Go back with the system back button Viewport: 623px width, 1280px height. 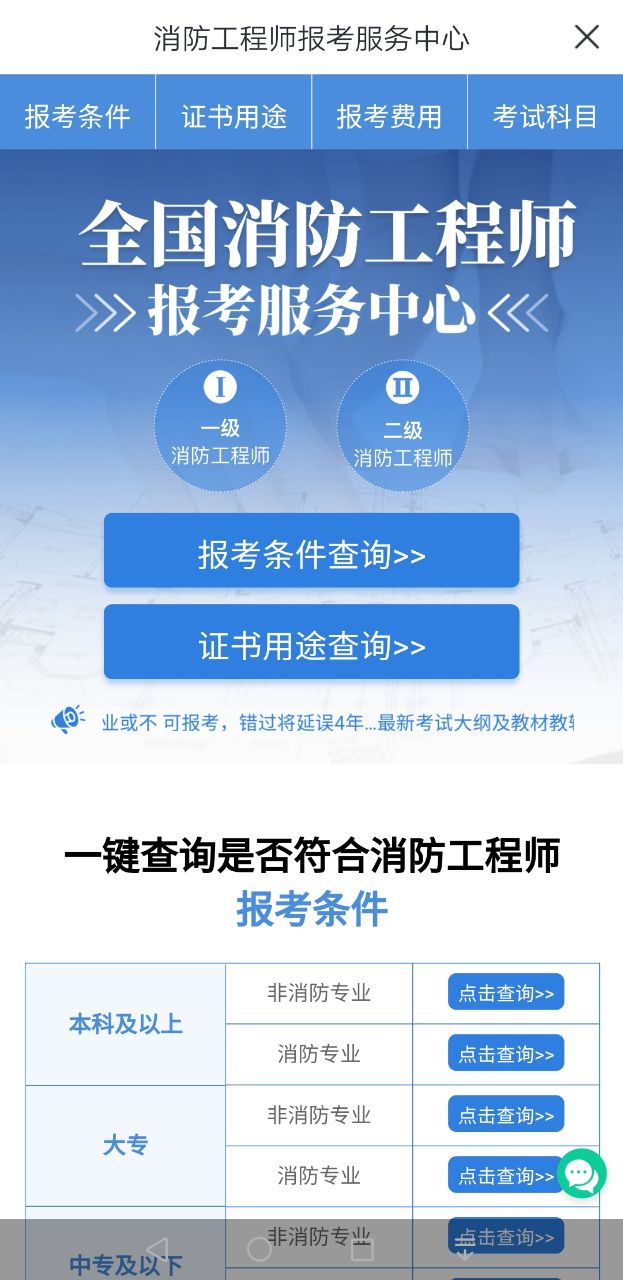[157, 1248]
